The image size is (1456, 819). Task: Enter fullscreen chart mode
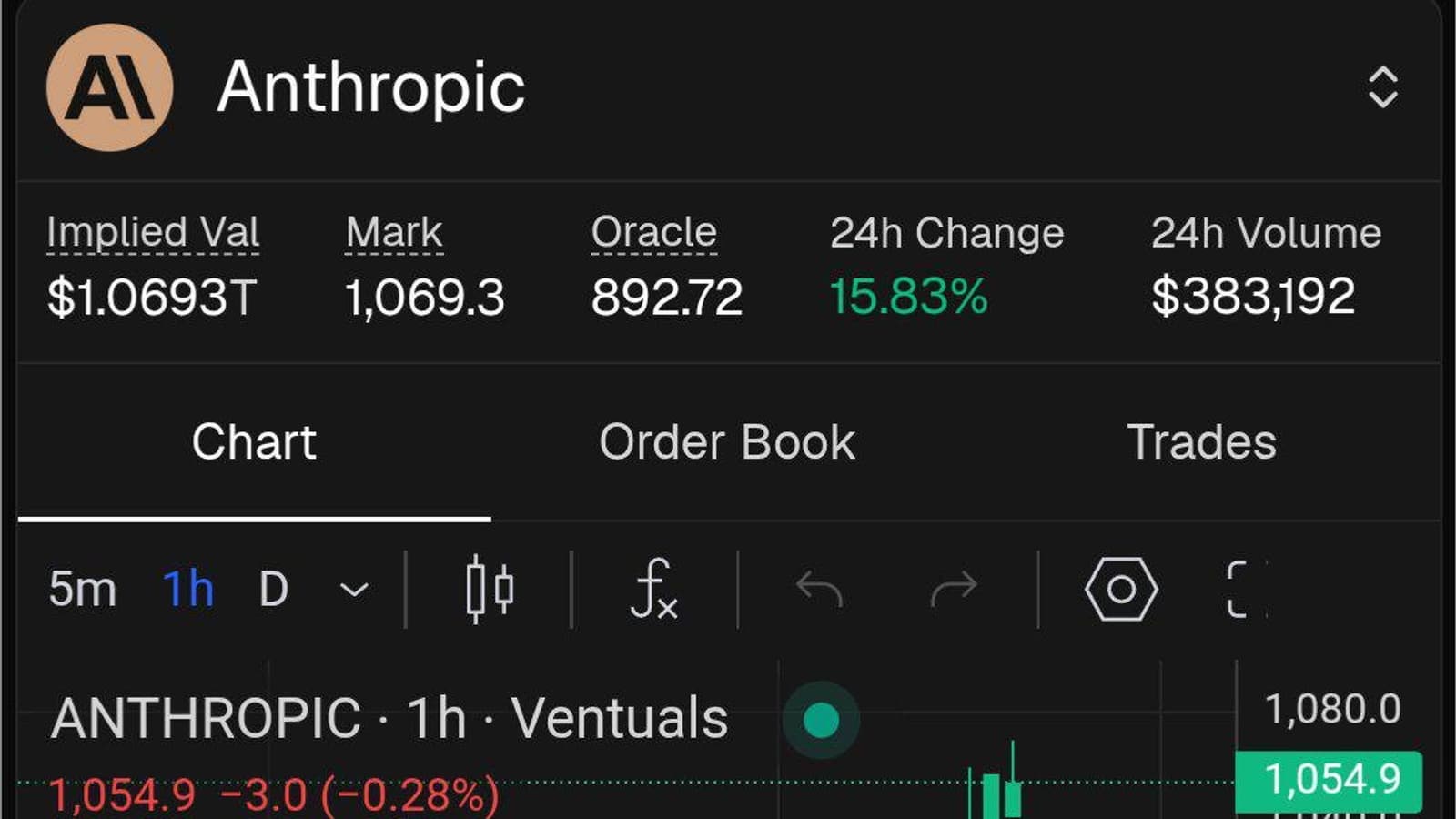(1243, 590)
